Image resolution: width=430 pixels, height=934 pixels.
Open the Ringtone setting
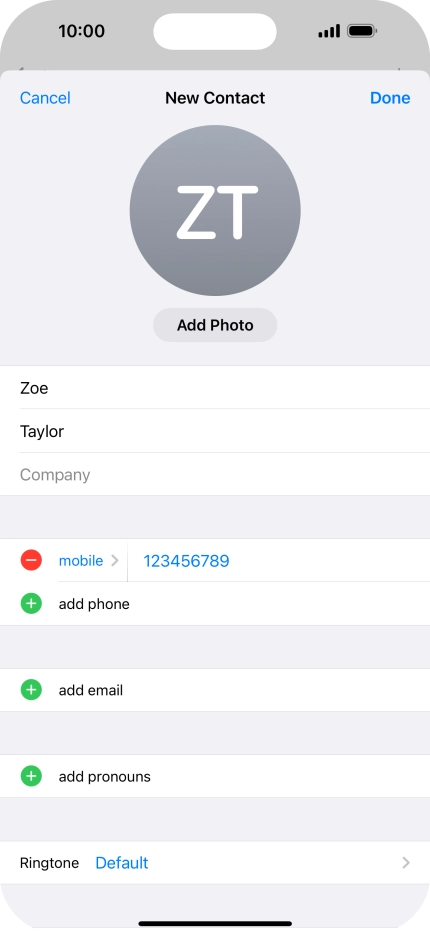(x=215, y=863)
